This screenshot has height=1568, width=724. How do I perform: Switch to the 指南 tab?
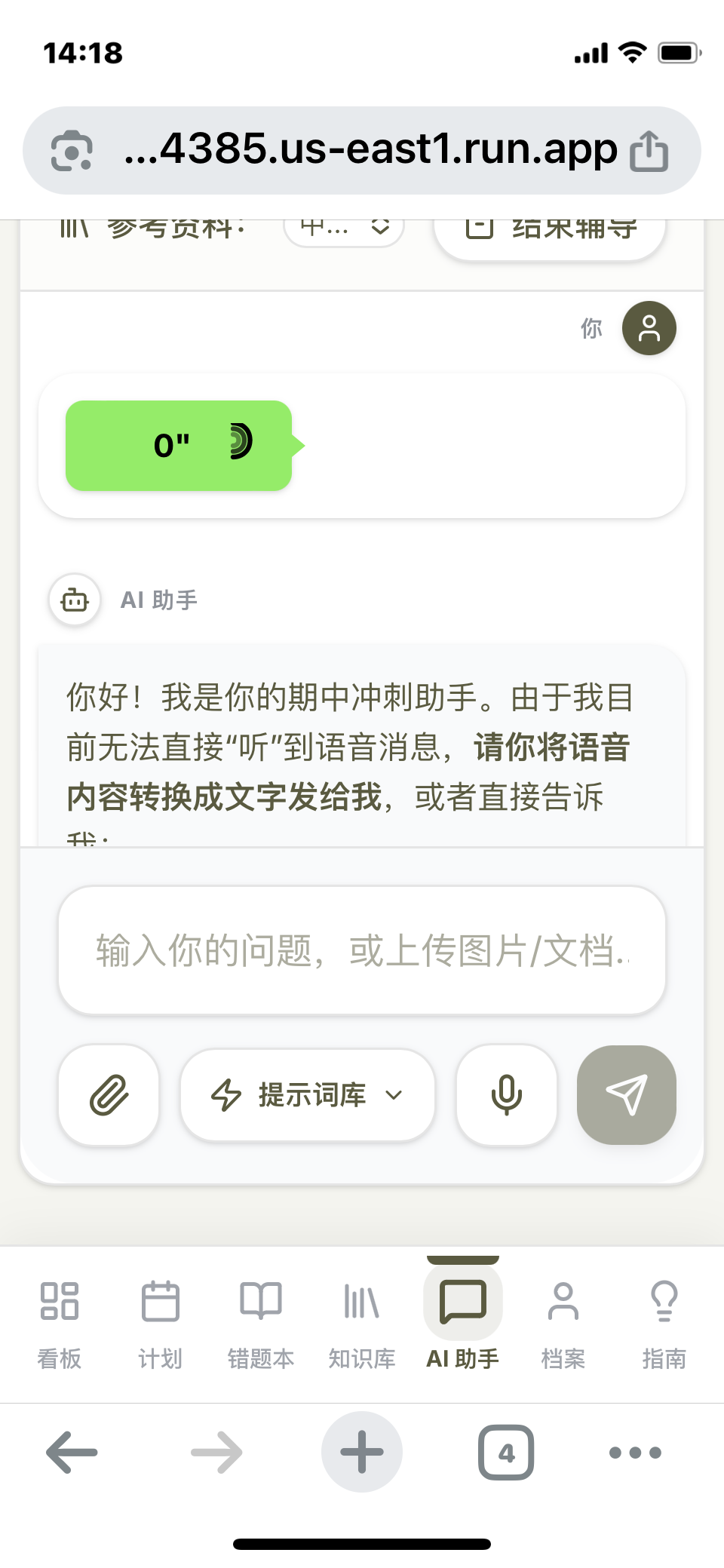click(x=664, y=1324)
